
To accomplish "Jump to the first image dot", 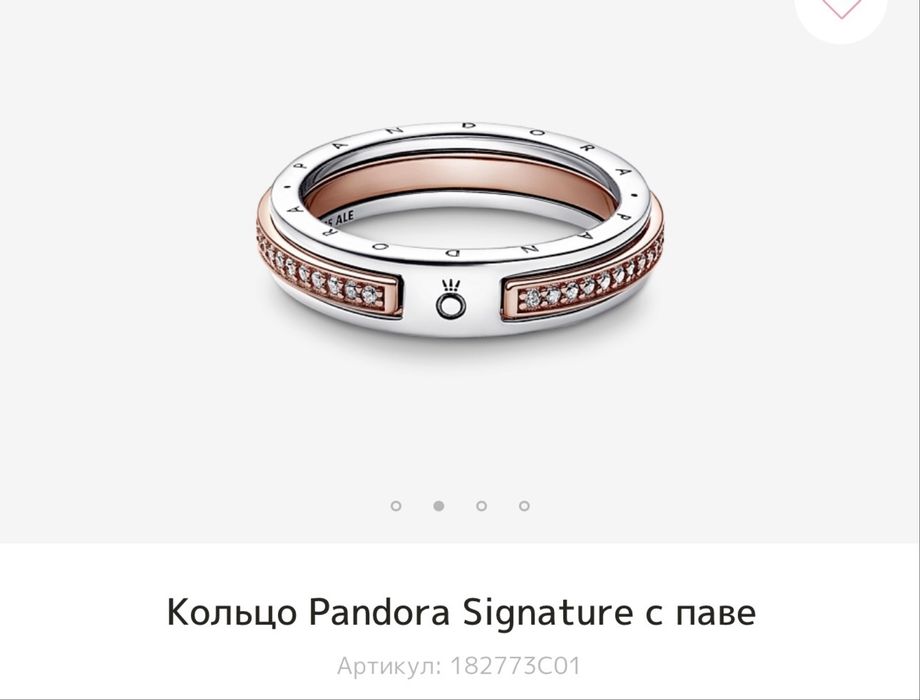I will (x=396, y=506).
